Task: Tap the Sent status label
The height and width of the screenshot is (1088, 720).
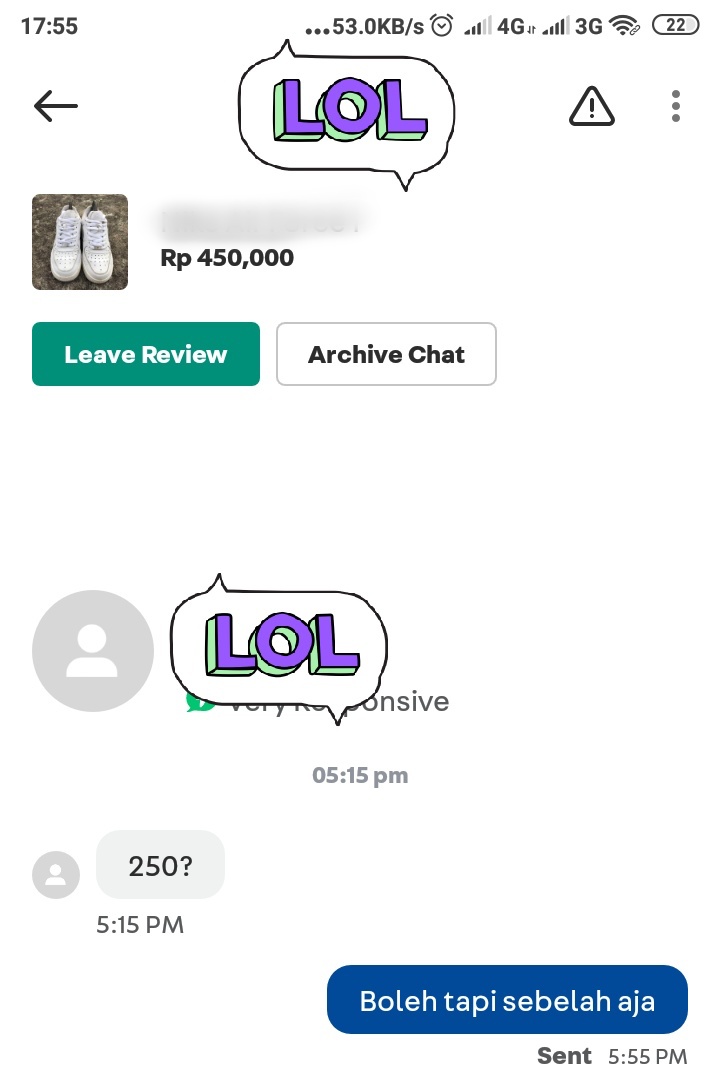Action: [563, 1055]
